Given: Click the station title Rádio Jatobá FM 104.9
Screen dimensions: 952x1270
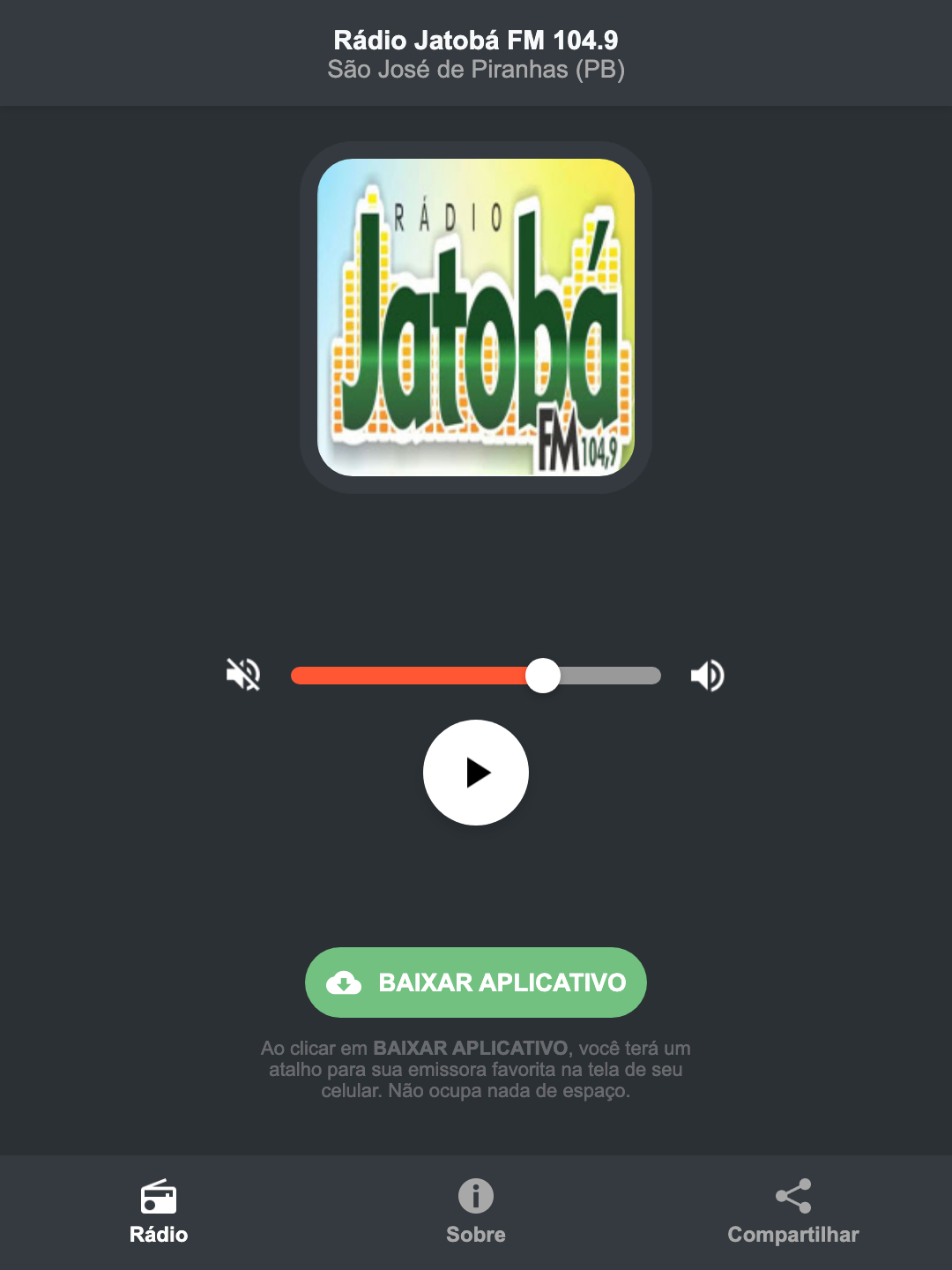Looking at the screenshot, I should pos(475,40).
